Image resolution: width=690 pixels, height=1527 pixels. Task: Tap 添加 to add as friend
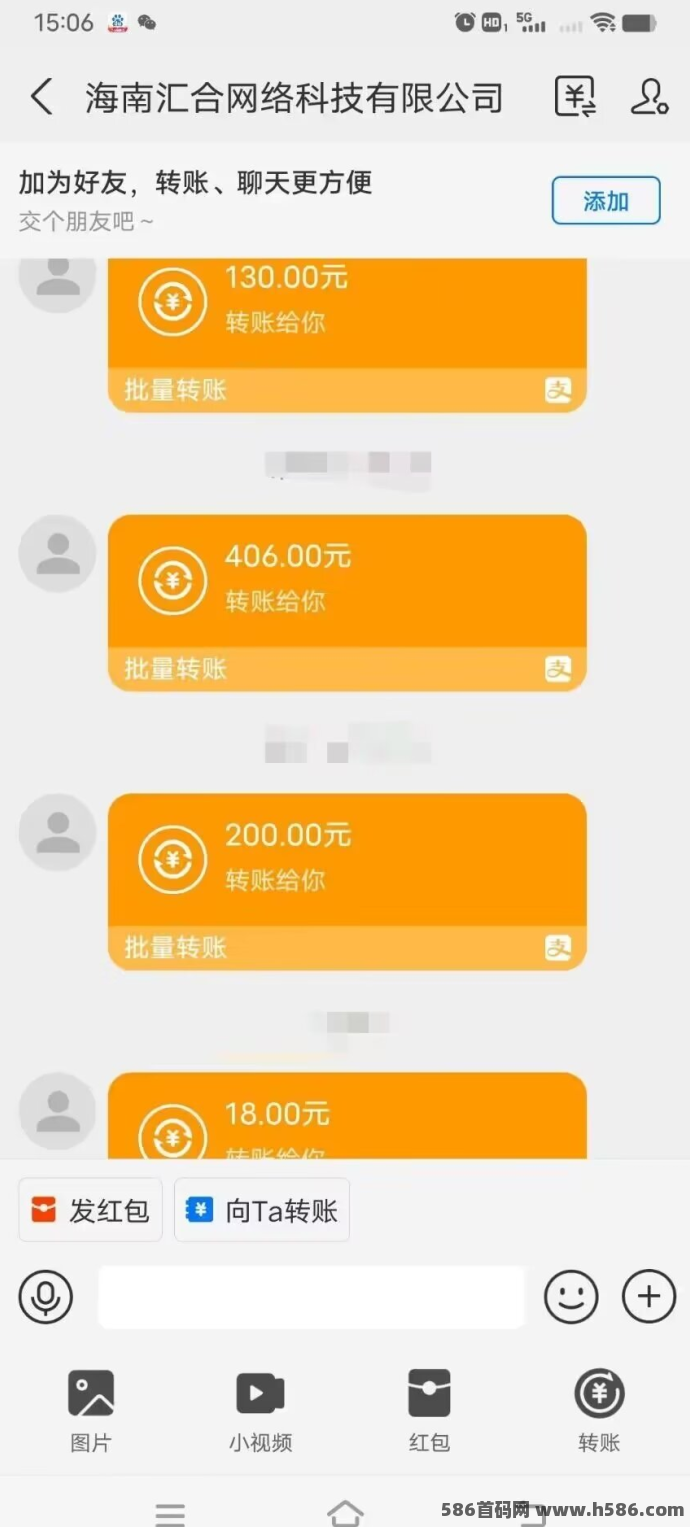pyautogui.click(x=606, y=201)
